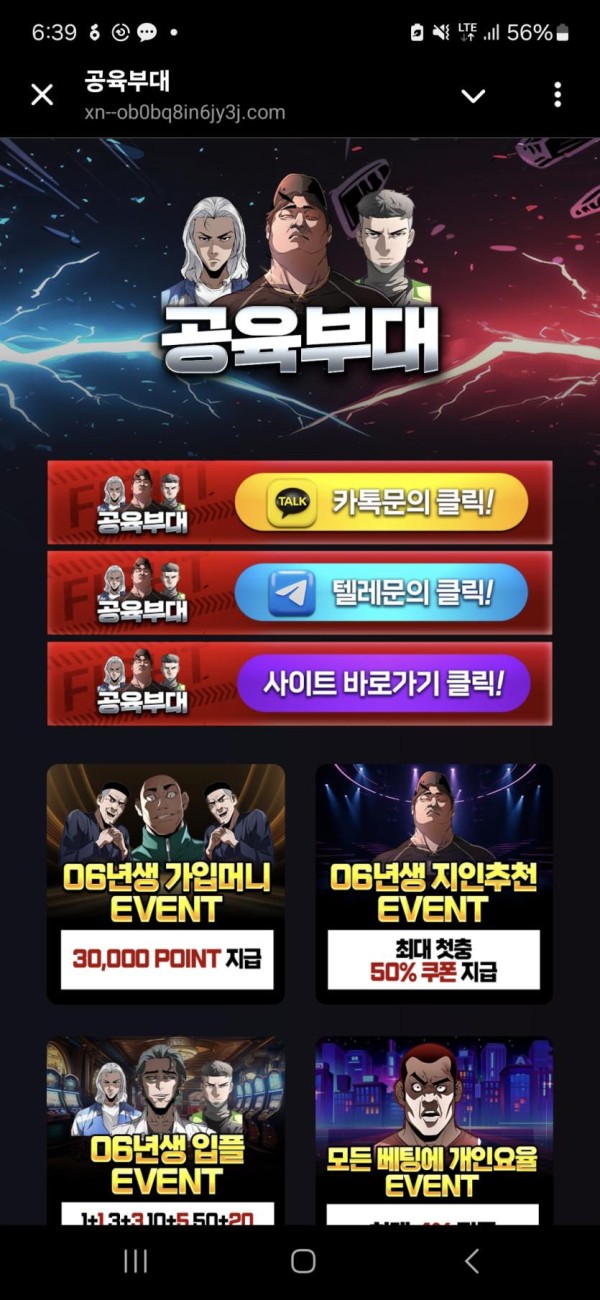Open the 사이트 바로가기 클릭 button

[381, 683]
